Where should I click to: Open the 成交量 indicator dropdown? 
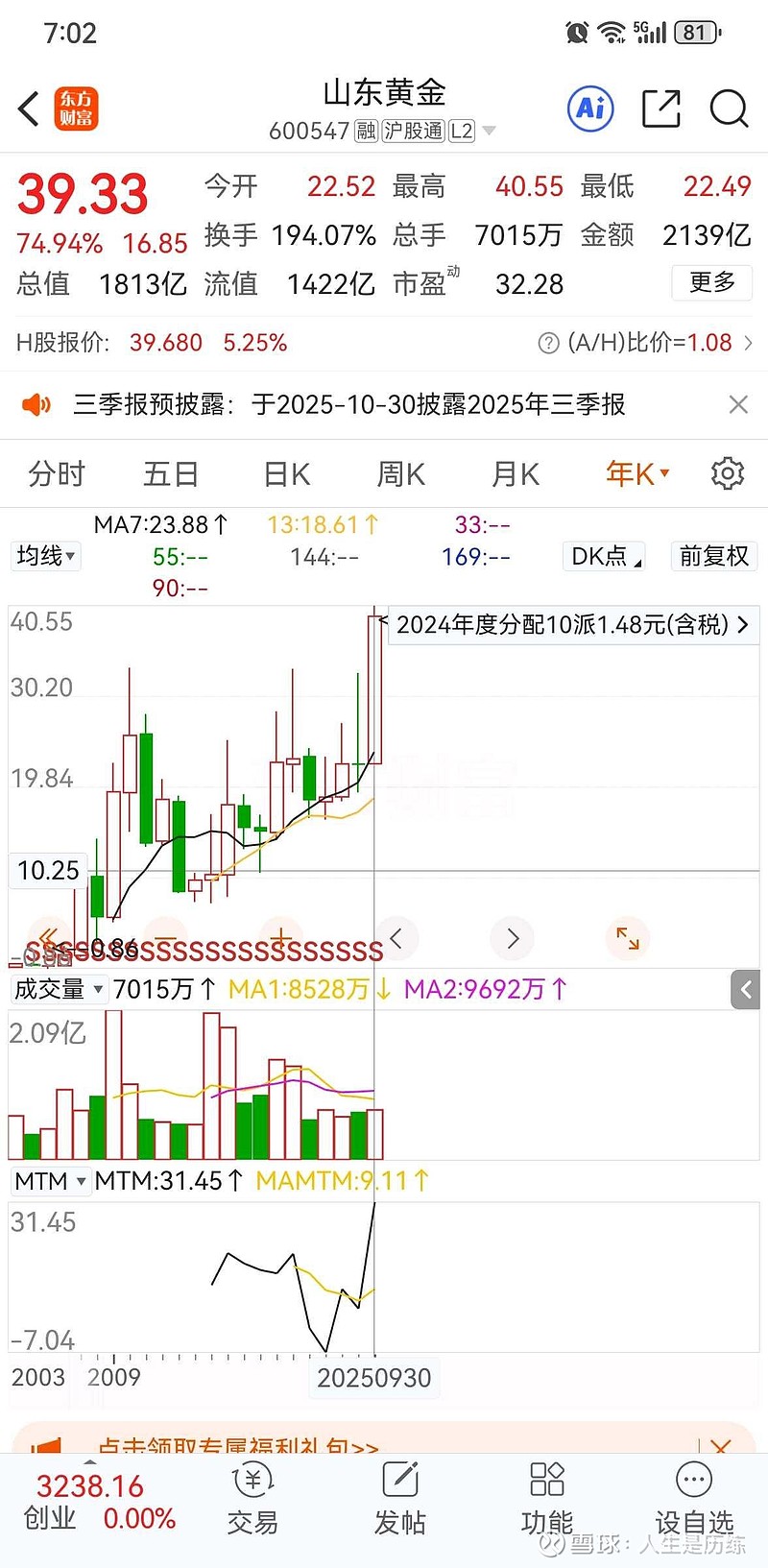pos(58,989)
